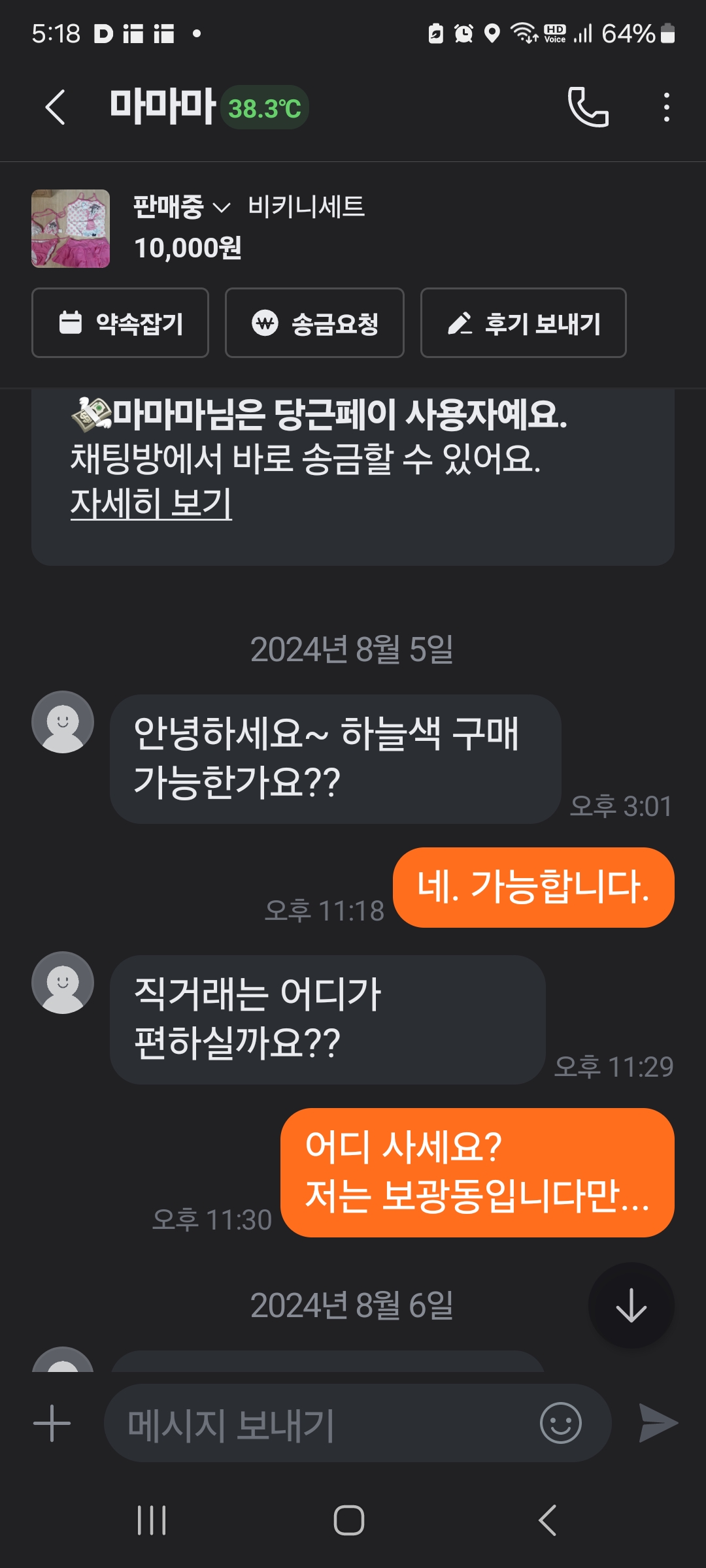Request payment with 송금요청
Screen dimensions: 706x1568
pyautogui.click(x=314, y=323)
